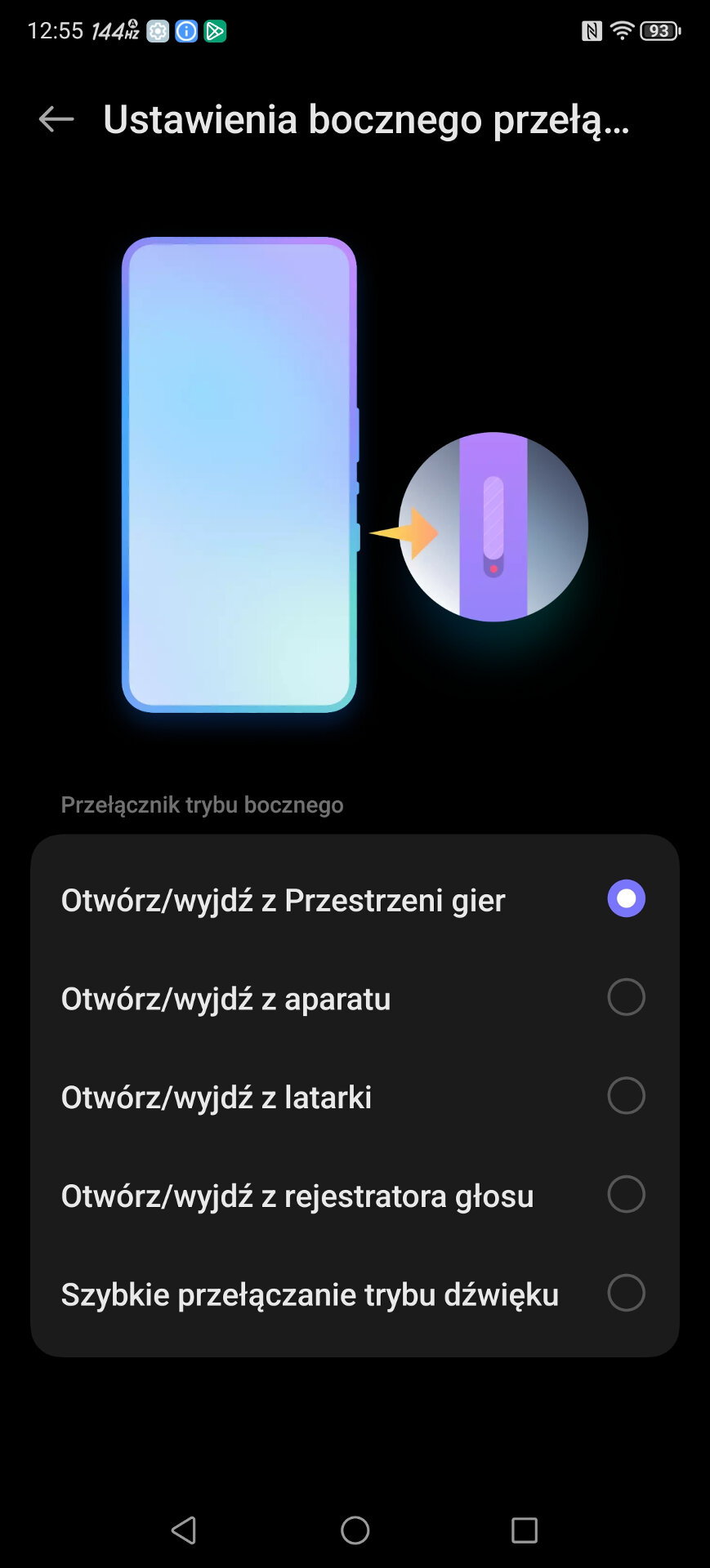
Task: Select Otwórz/wyjdź z Przestrzeni gier option
Action: pyautogui.click(x=626, y=899)
